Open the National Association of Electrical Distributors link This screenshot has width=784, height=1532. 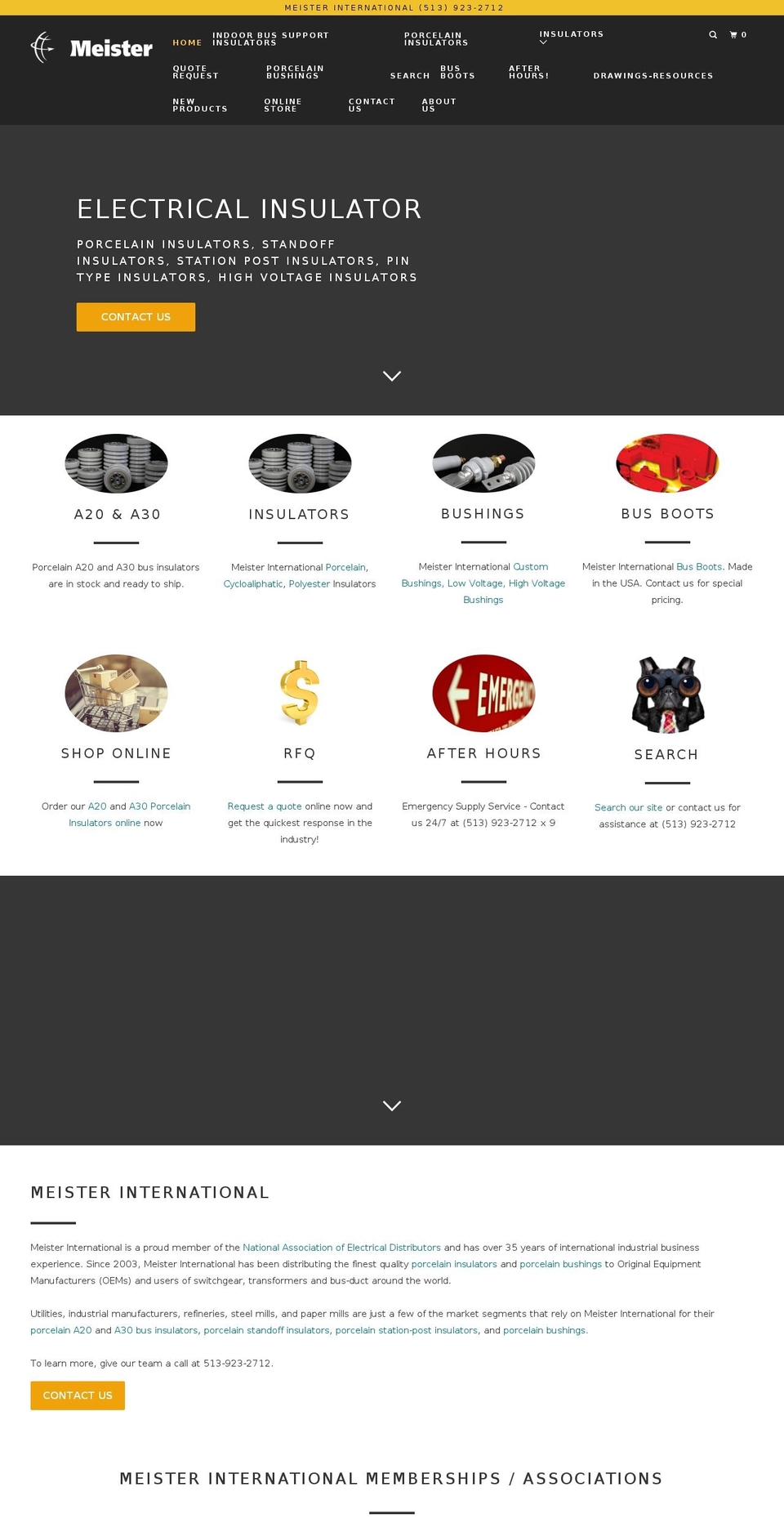[341, 1248]
